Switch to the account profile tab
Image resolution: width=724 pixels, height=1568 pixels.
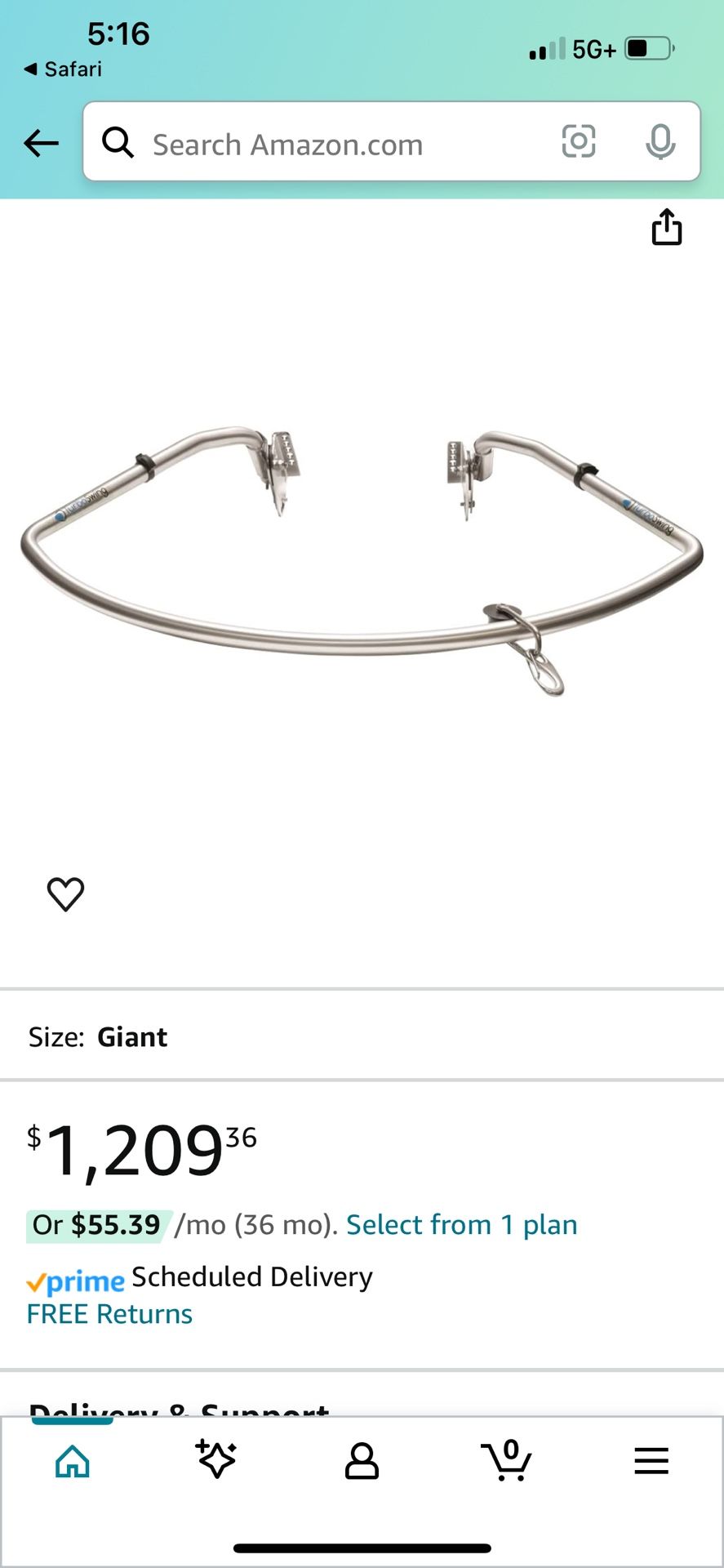tap(362, 1461)
